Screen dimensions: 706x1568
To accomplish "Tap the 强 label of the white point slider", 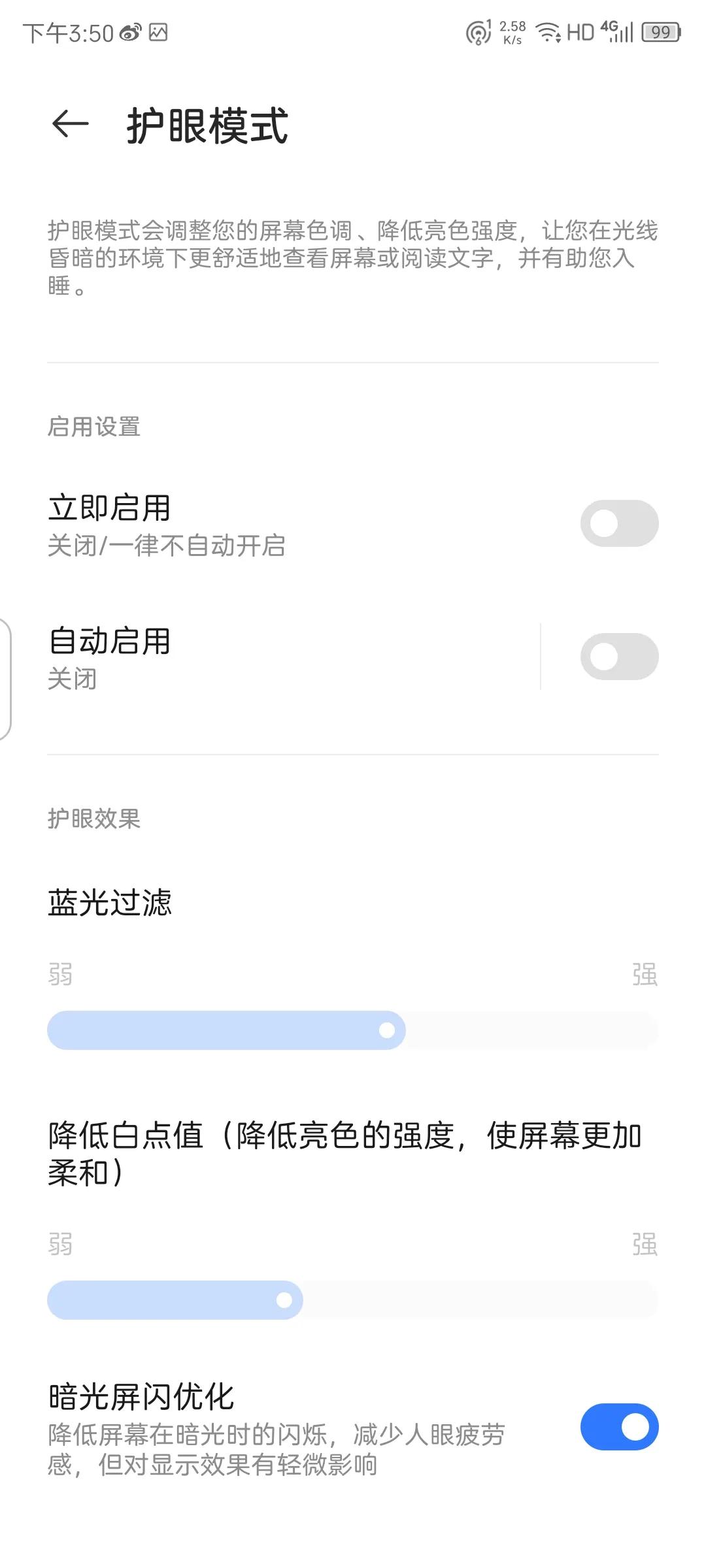I will click(647, 1245).
